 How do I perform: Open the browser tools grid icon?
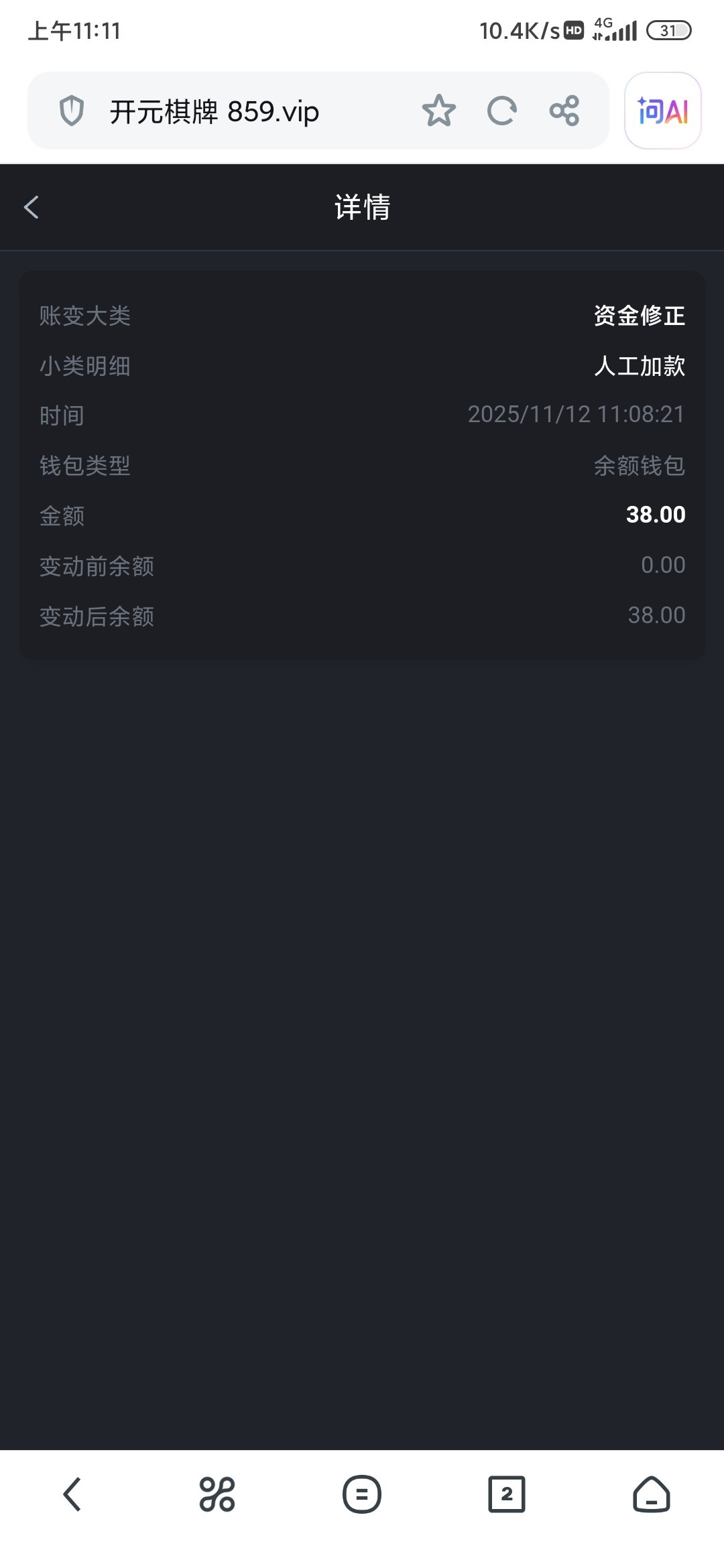click(x=217, y=1494)
